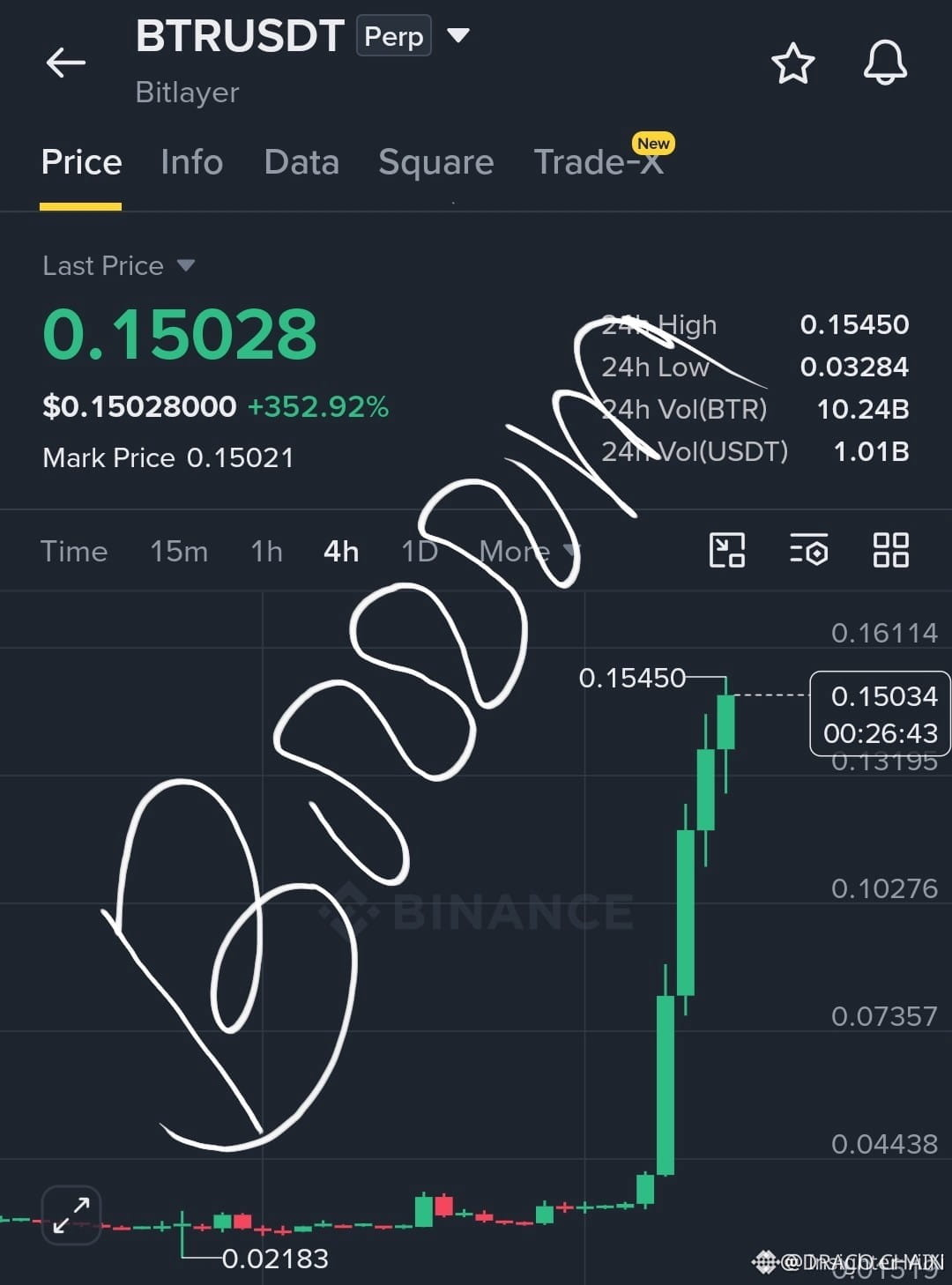
Task: Select the 1D chart interval
Action: pyautogui.click(x=419, y=552)
